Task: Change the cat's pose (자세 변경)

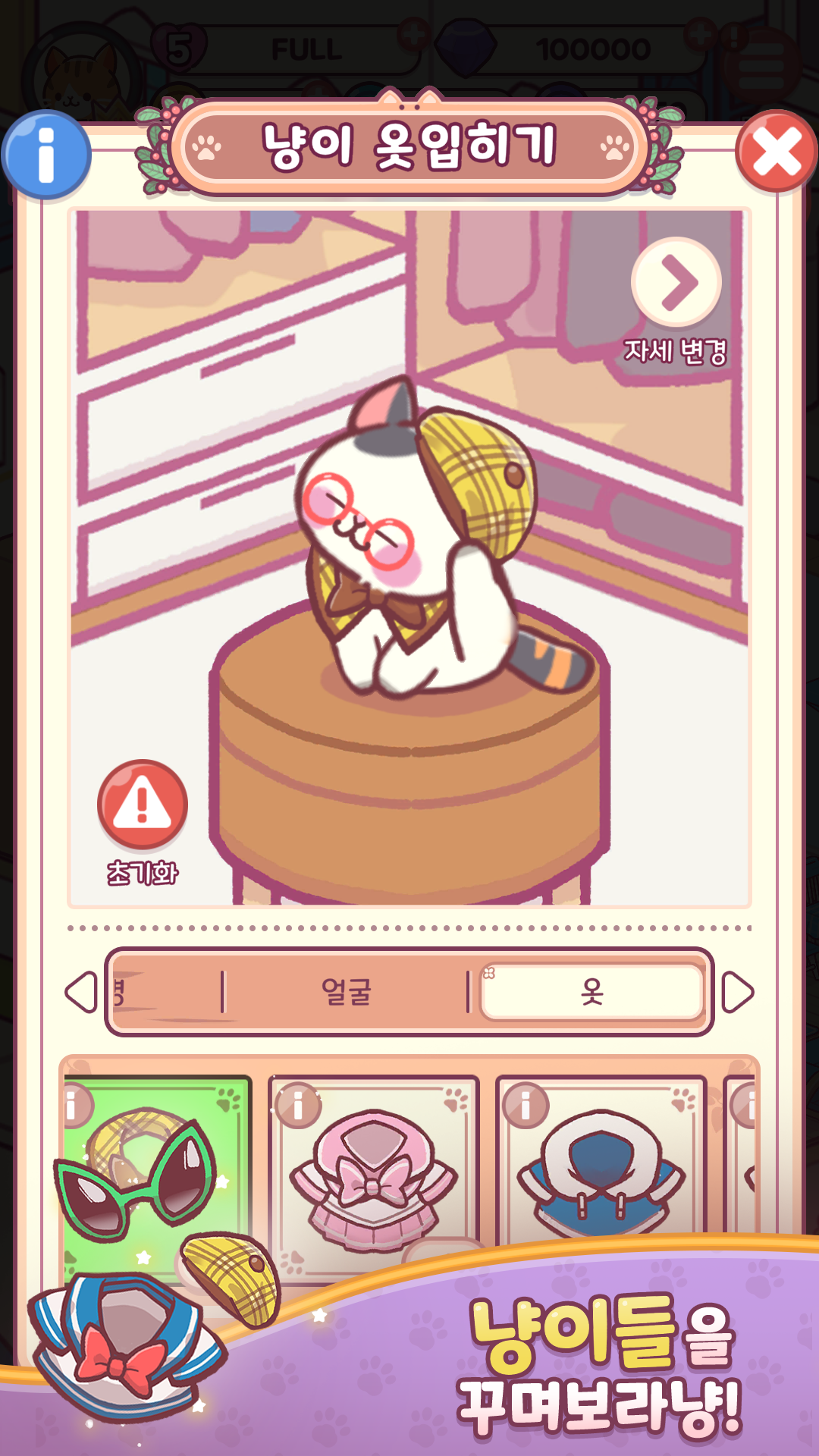Action: click(x=676, y=283)
